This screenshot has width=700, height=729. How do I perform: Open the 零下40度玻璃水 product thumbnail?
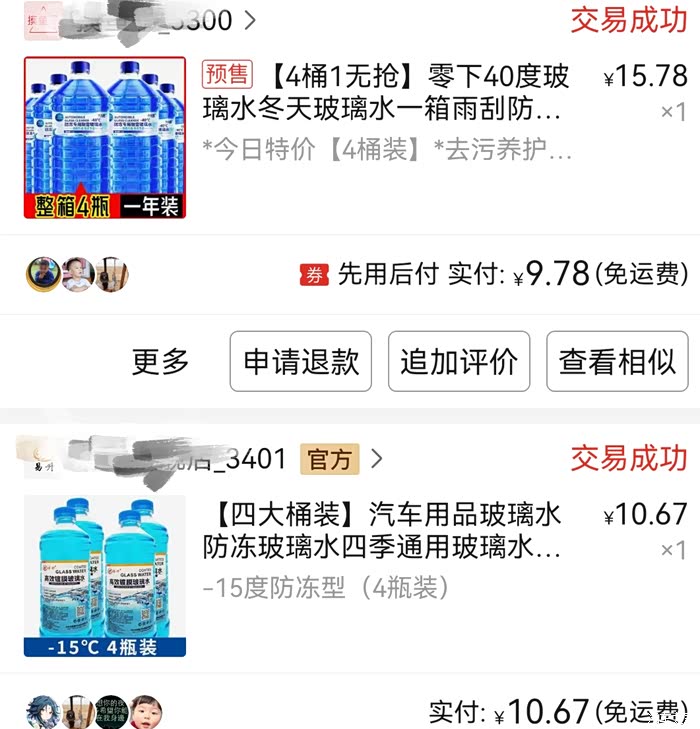(105, 137)
